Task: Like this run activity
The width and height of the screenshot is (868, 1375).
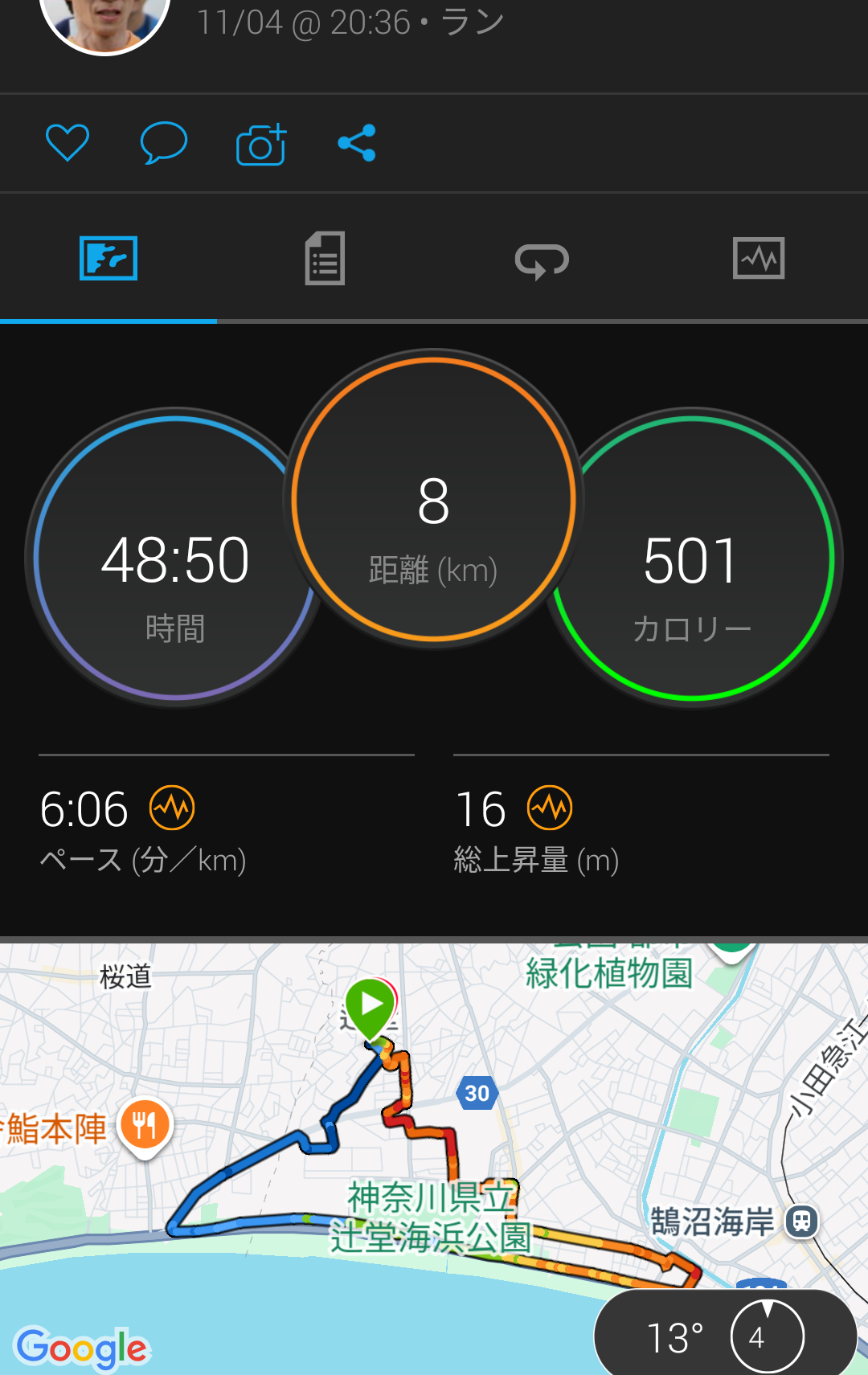Action: [68, 143]
